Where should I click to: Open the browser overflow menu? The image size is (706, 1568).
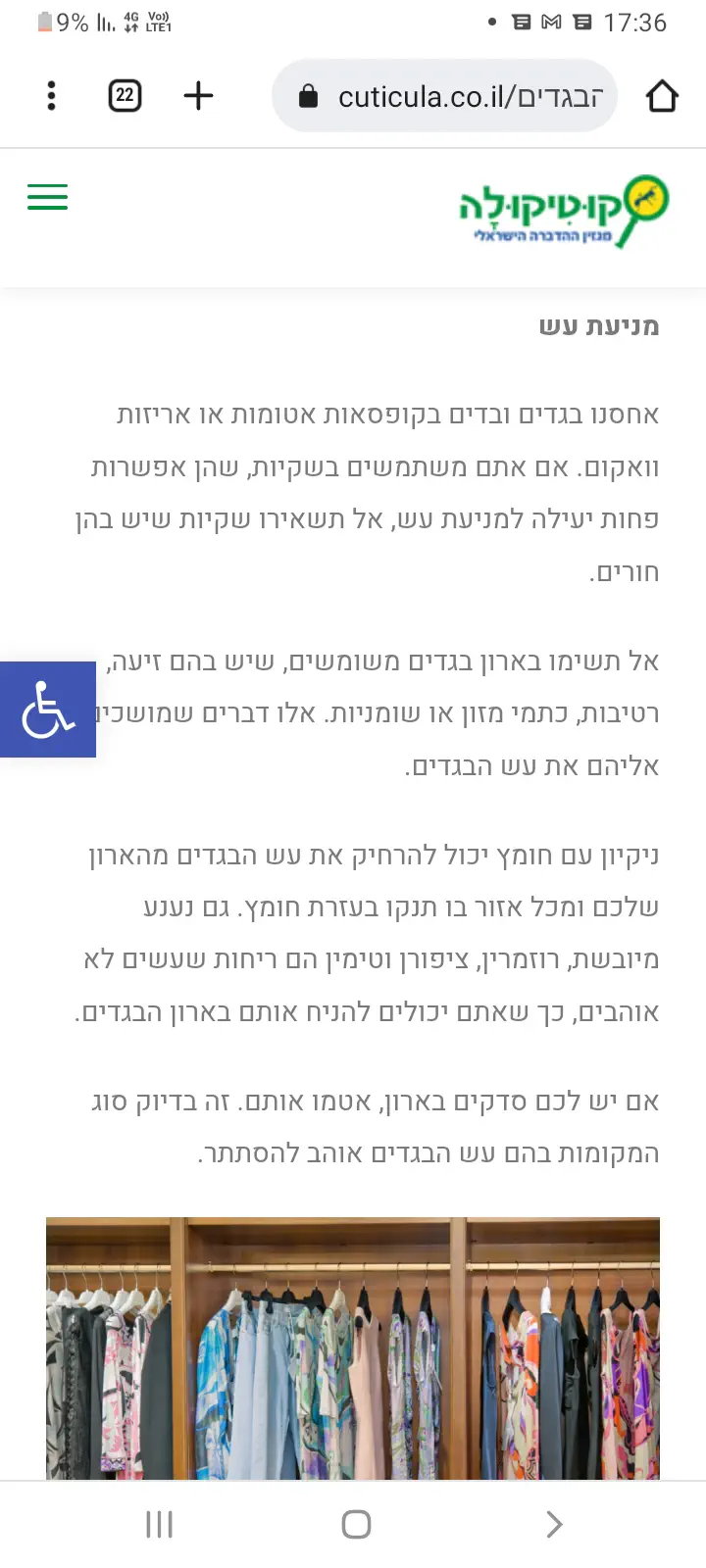pos(52,96)
